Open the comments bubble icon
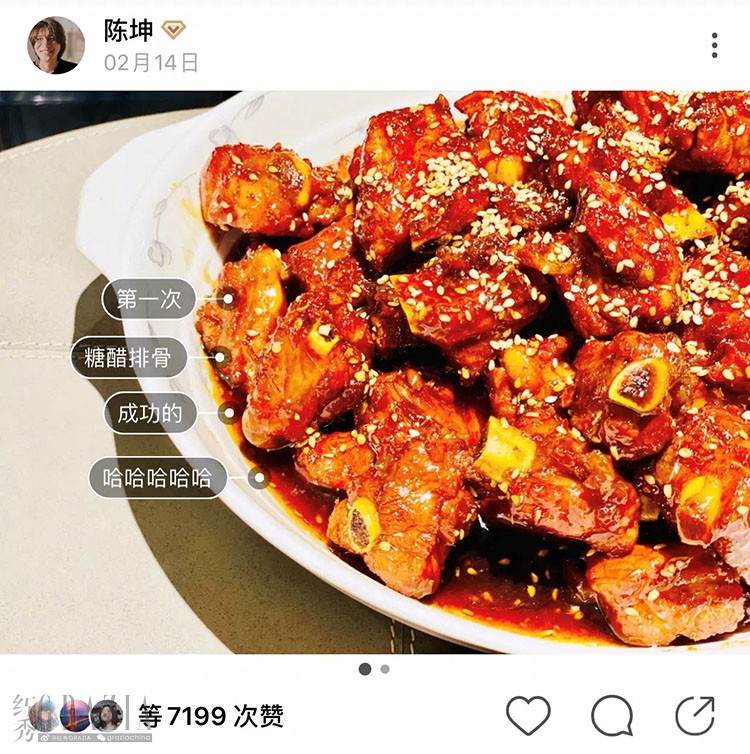 point(612,716)
